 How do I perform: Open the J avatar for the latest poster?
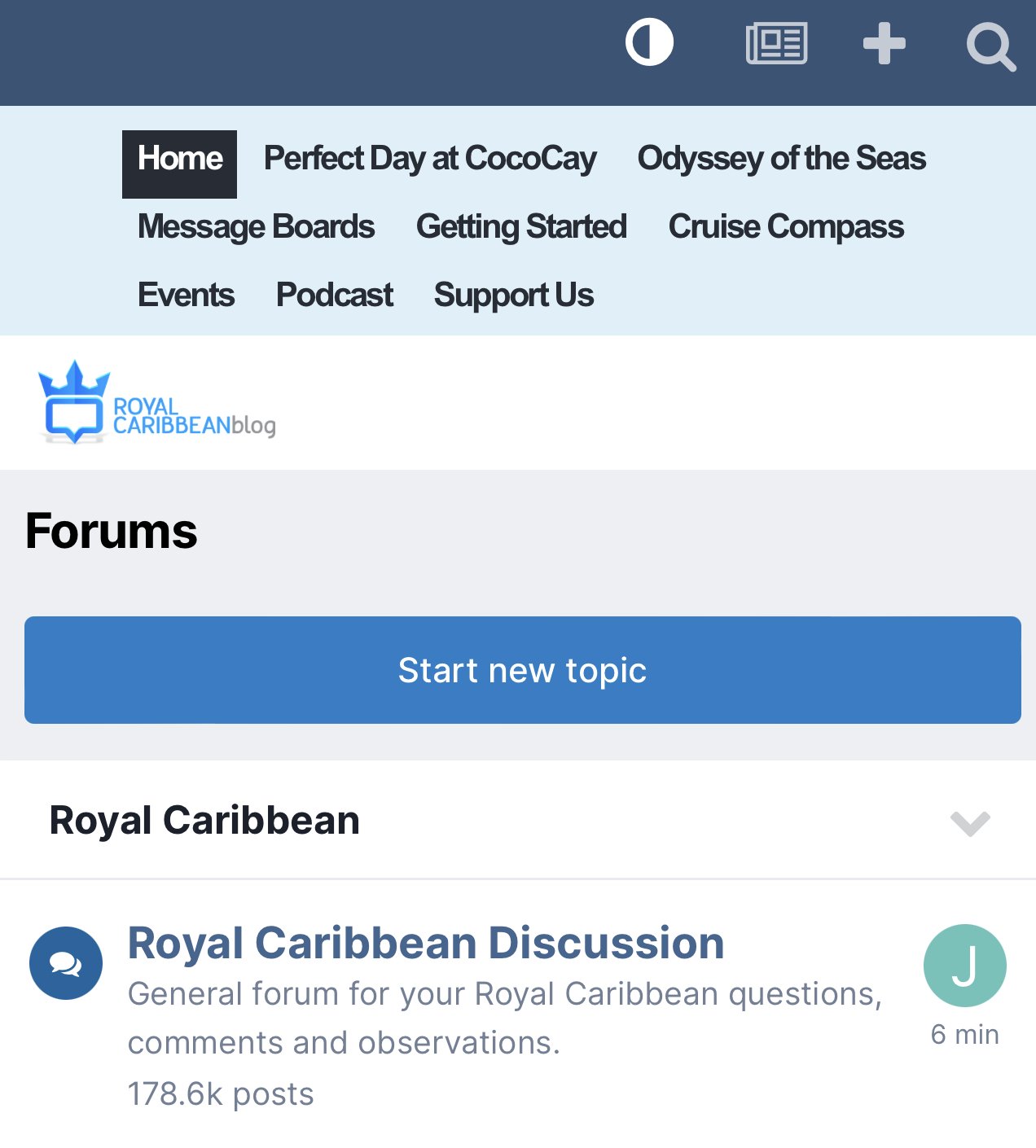[x=964, y=965]
